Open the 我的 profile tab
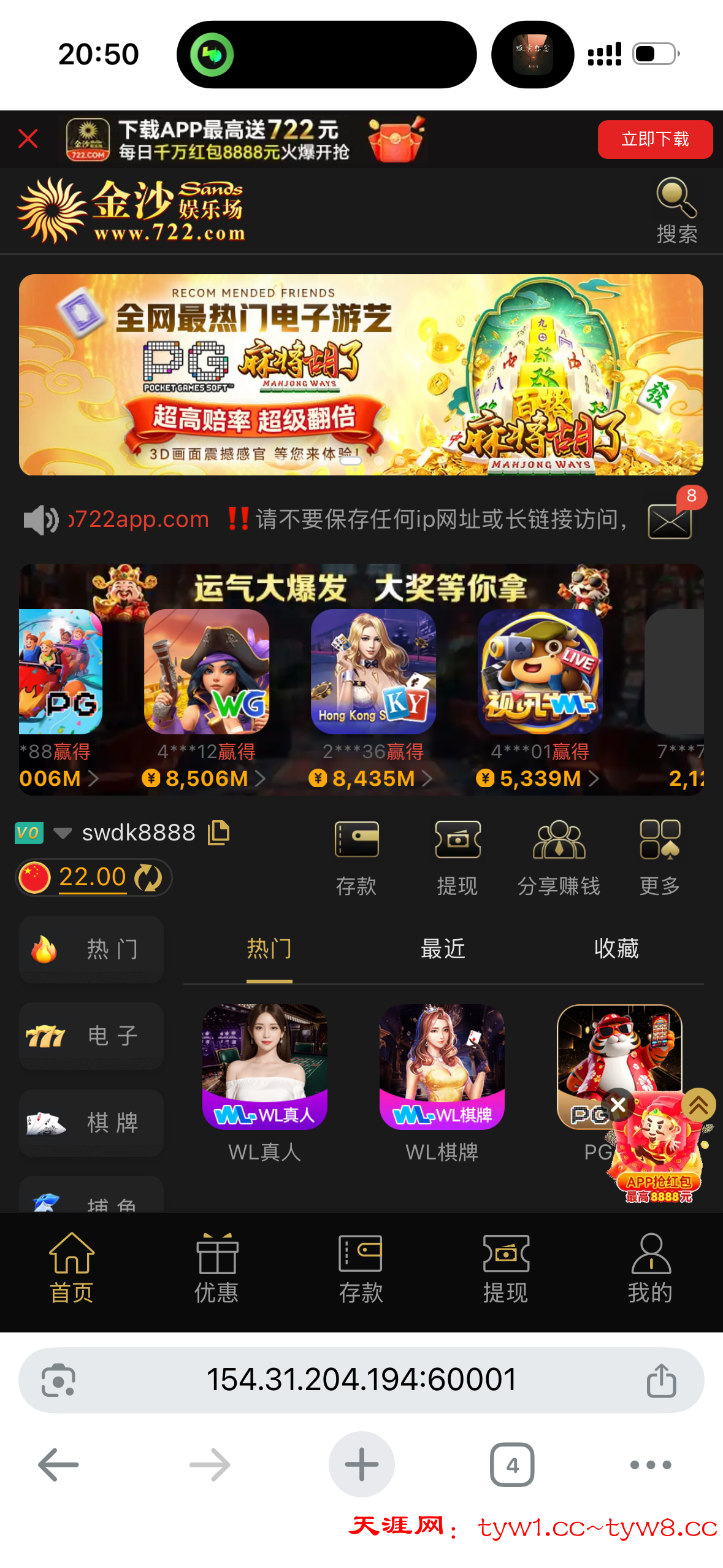 pos(650,1267)
